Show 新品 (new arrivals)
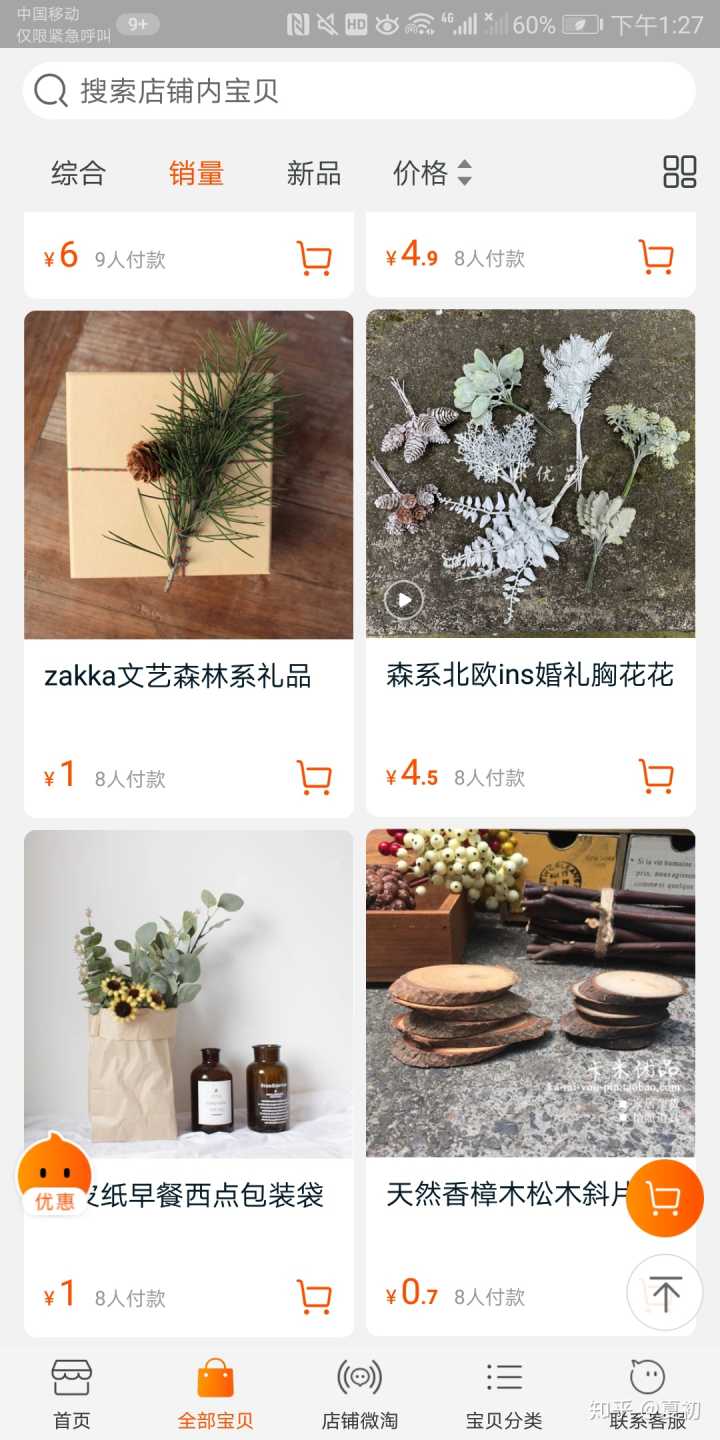 point(314,173)
